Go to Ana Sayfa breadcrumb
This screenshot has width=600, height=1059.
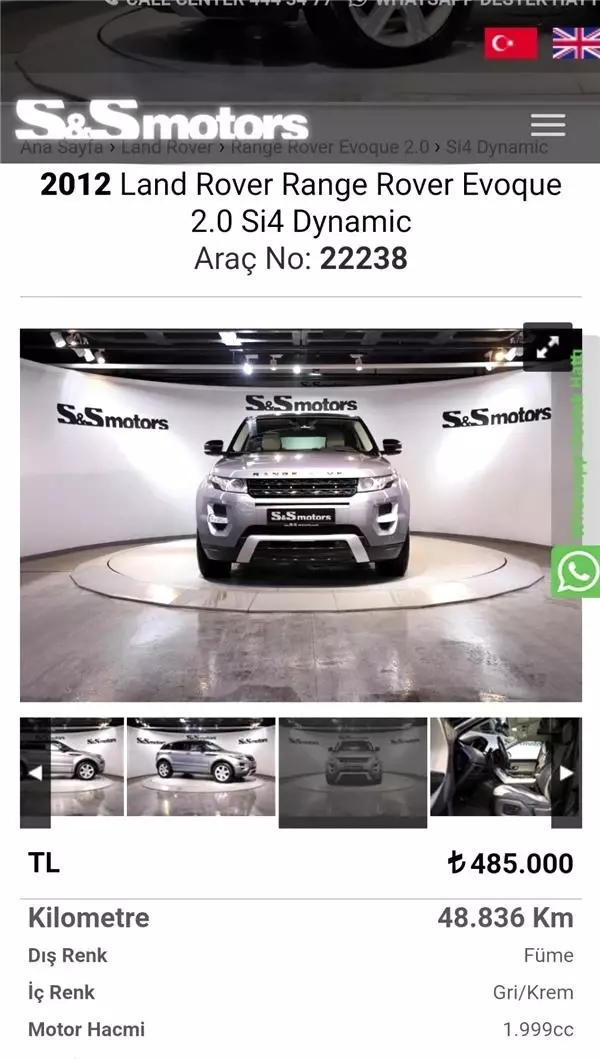click(61, 147)
